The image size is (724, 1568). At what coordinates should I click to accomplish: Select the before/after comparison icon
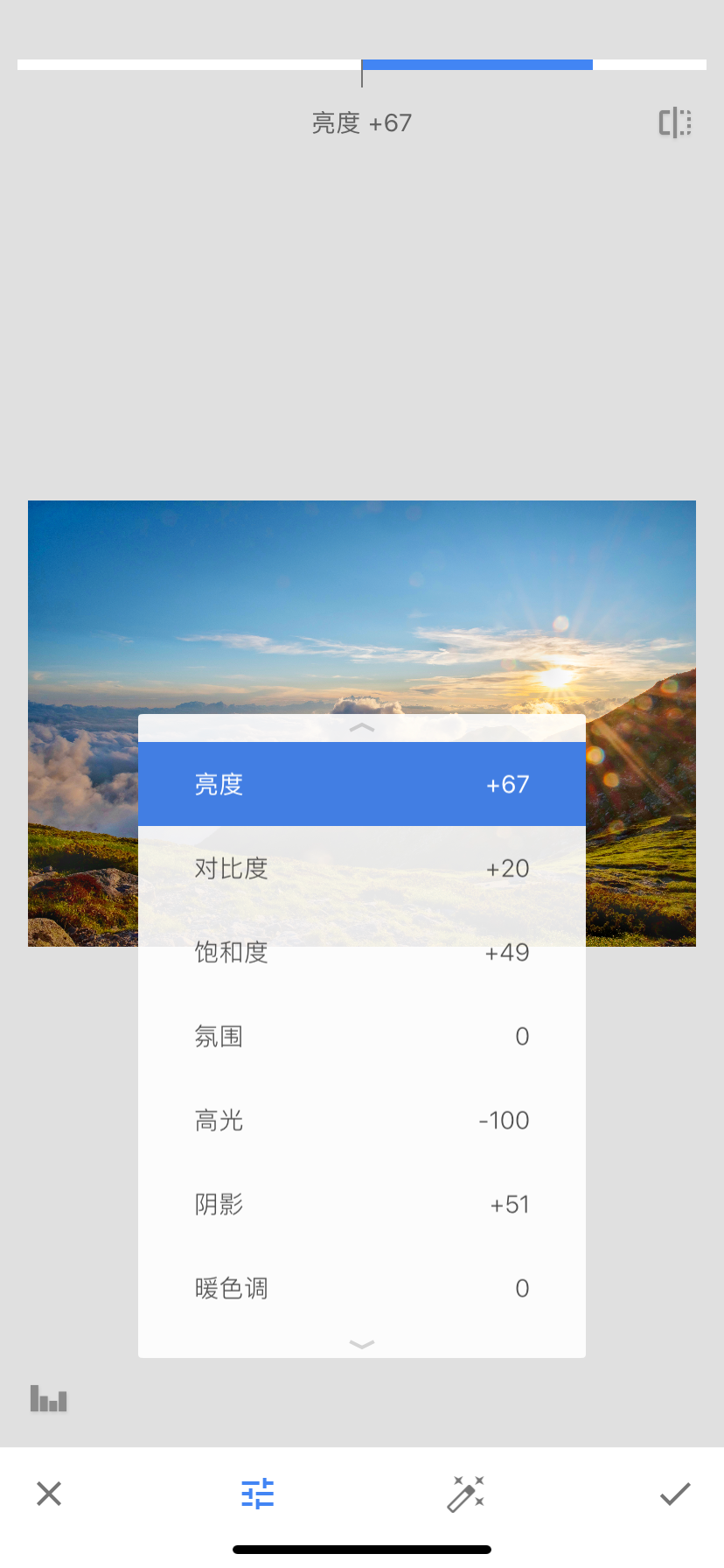click(x=674, y=123)
